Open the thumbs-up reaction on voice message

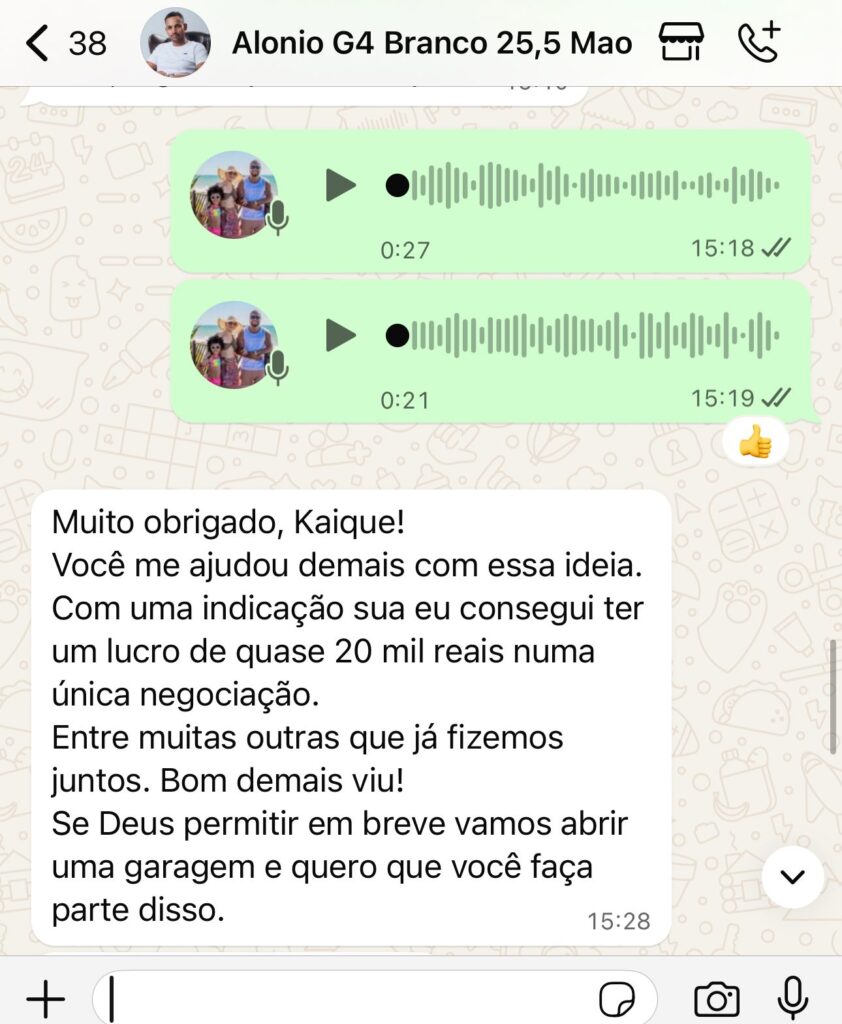click(756, 441)
